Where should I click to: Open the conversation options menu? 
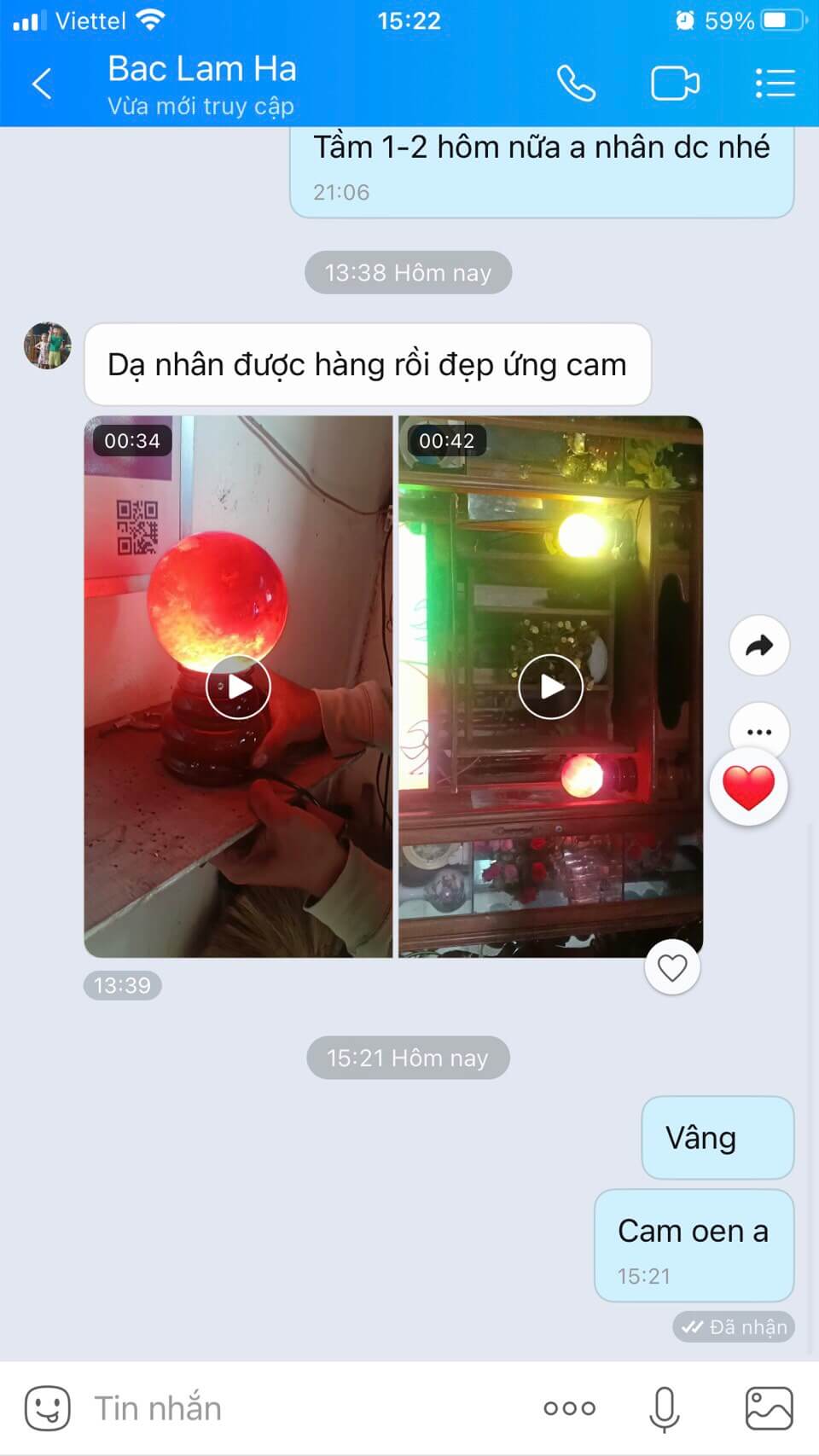pyautogui.click(x=775, y=84)
